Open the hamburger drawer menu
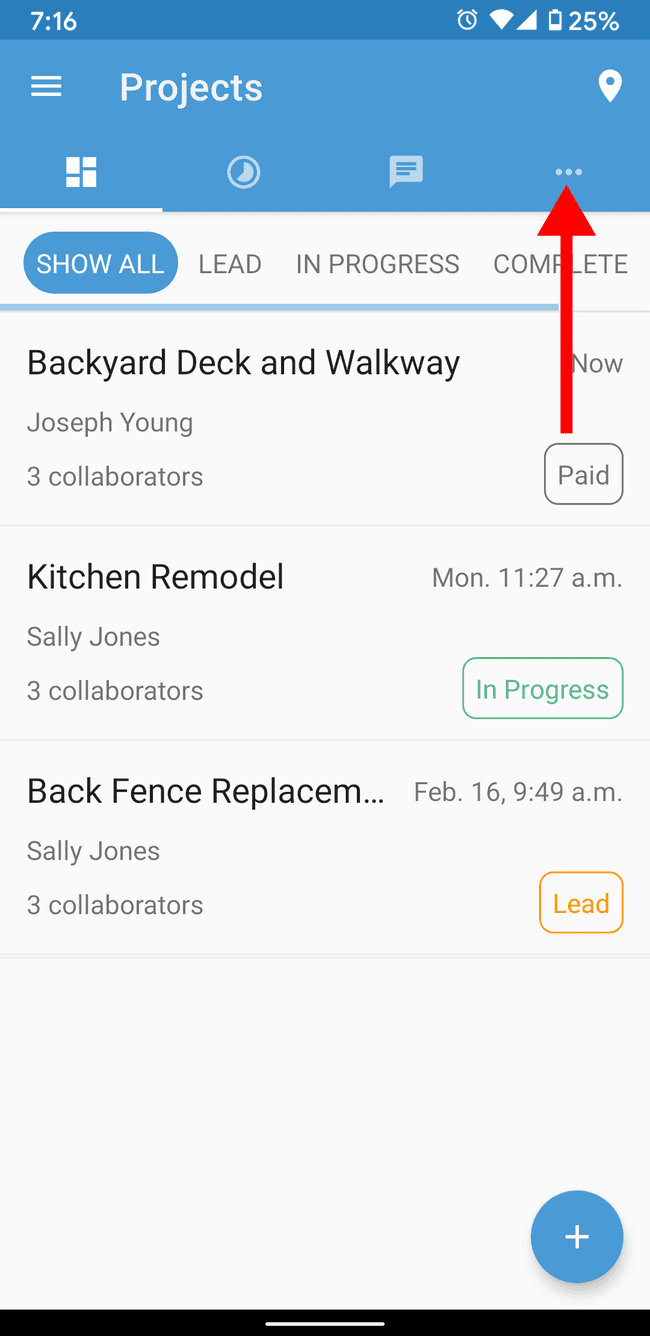Screen dimensions: 650x1336 pyautogui.click(x=46, y=87)
